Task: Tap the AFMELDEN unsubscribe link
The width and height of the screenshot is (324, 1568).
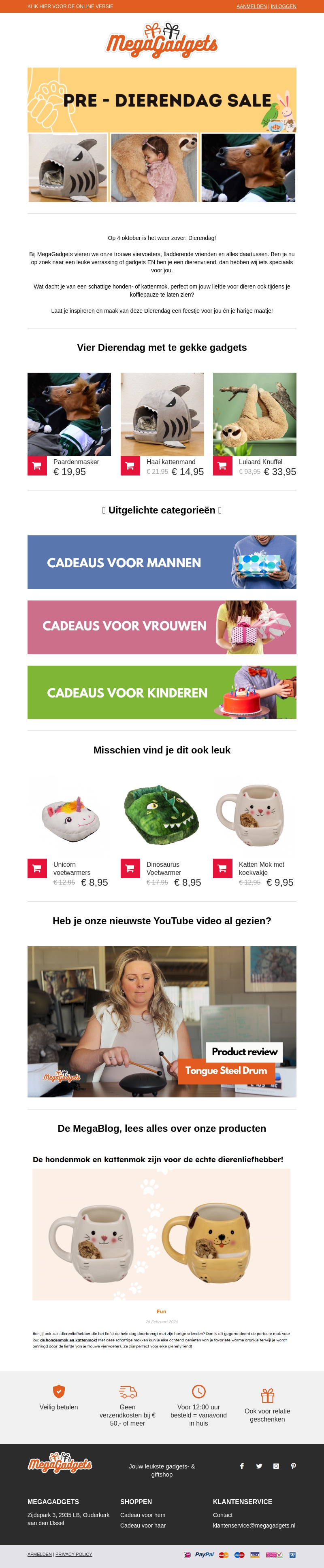Action: pos(40,1554)
